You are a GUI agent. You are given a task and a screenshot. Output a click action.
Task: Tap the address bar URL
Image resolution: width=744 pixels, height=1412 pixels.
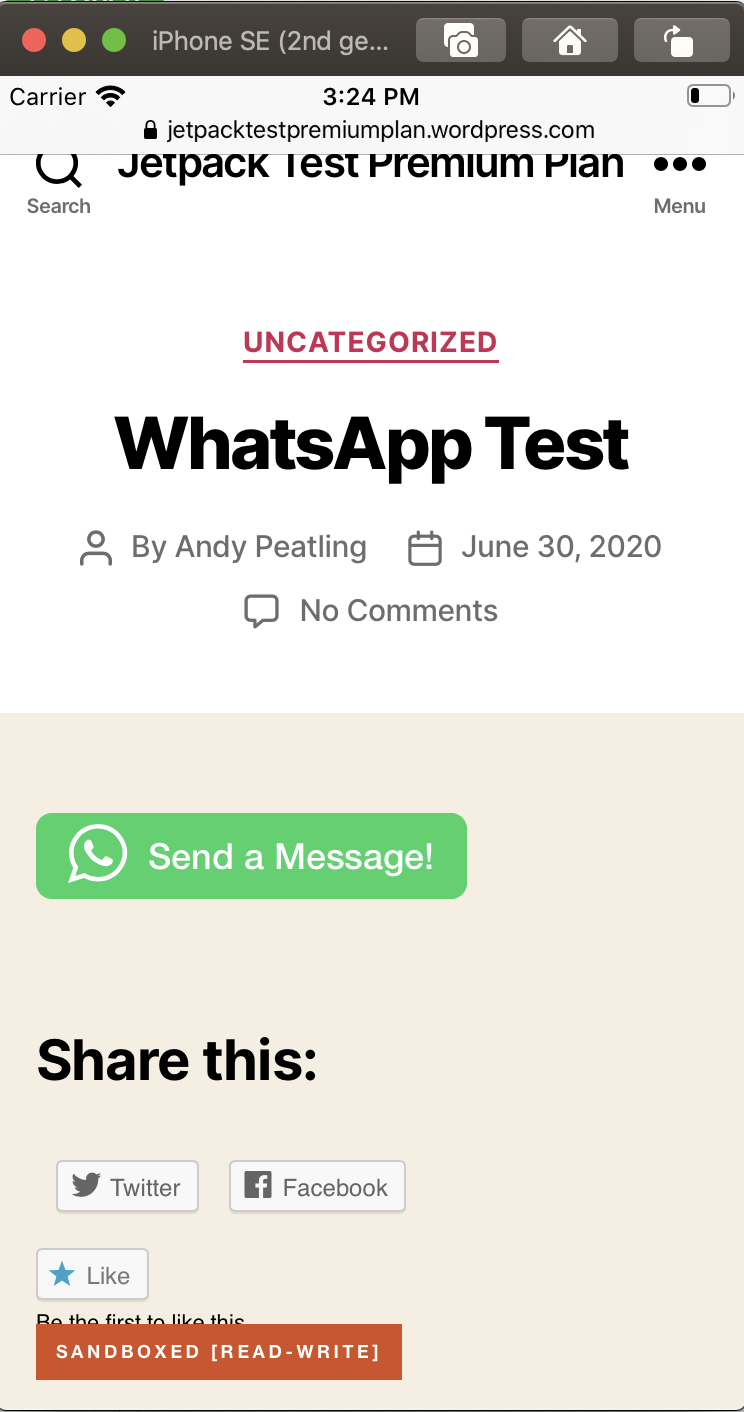pyautogui.click(x=380, y=130)
